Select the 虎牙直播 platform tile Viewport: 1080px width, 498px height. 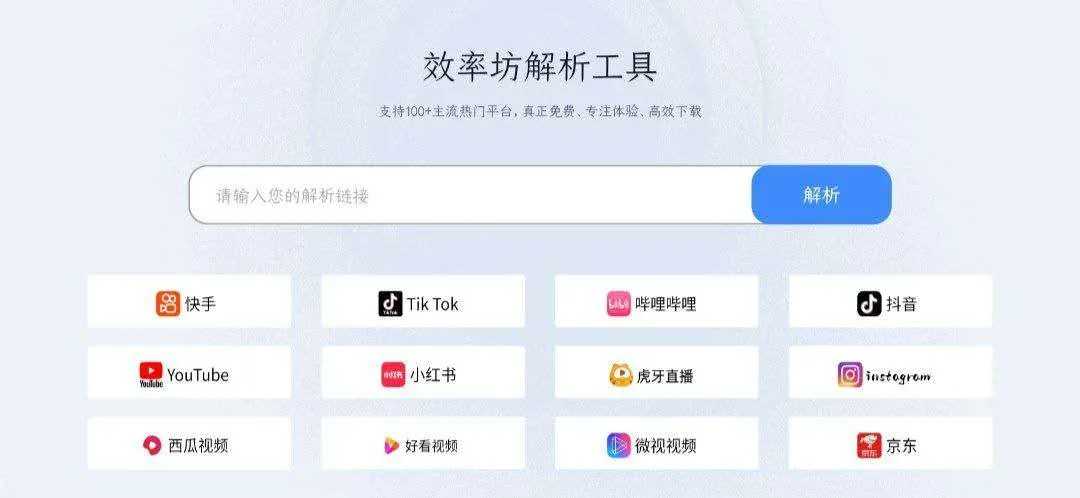657,374
